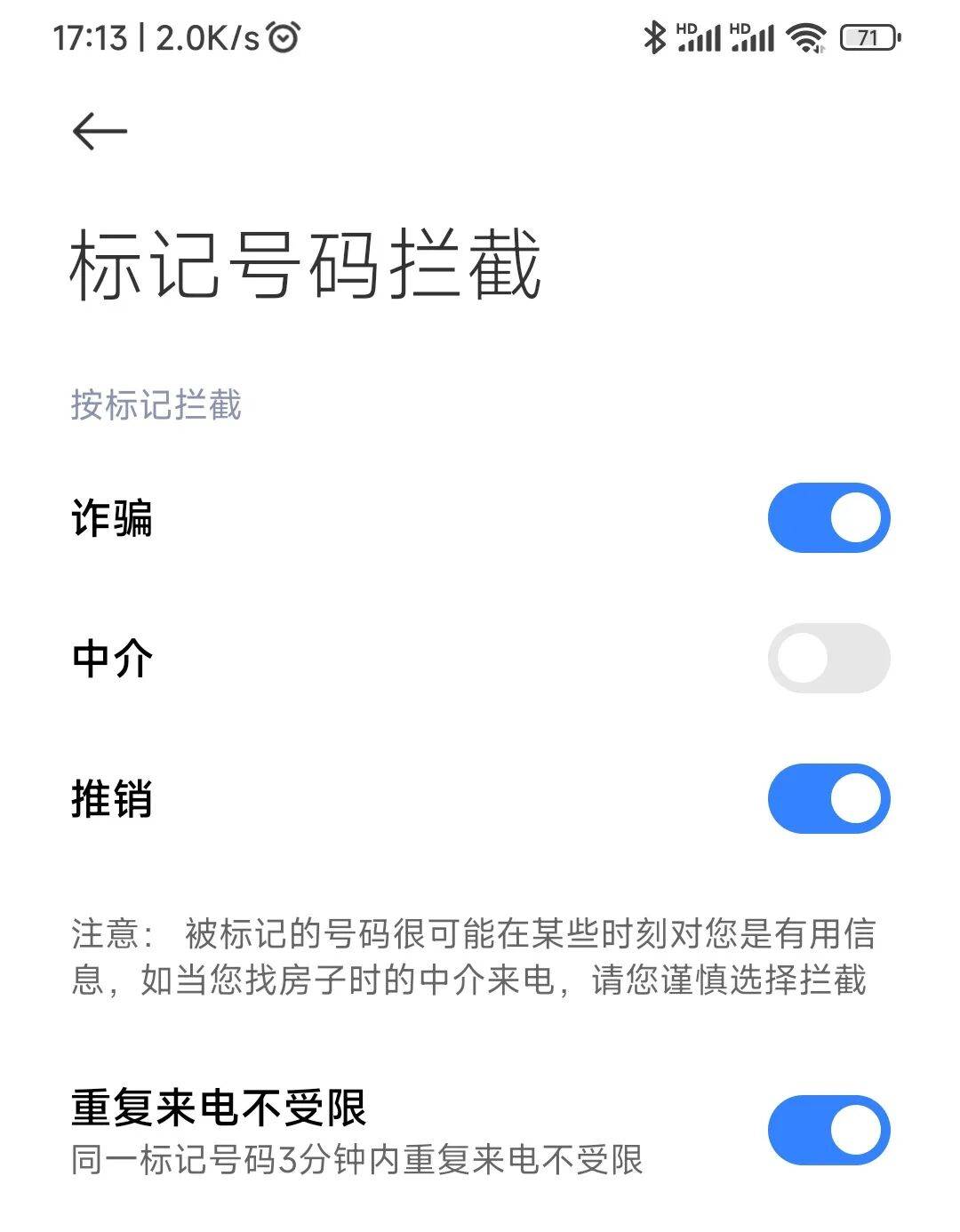Toggle off 重复来电不受限 switch
960x1232 pixels.
(828, 1130)
